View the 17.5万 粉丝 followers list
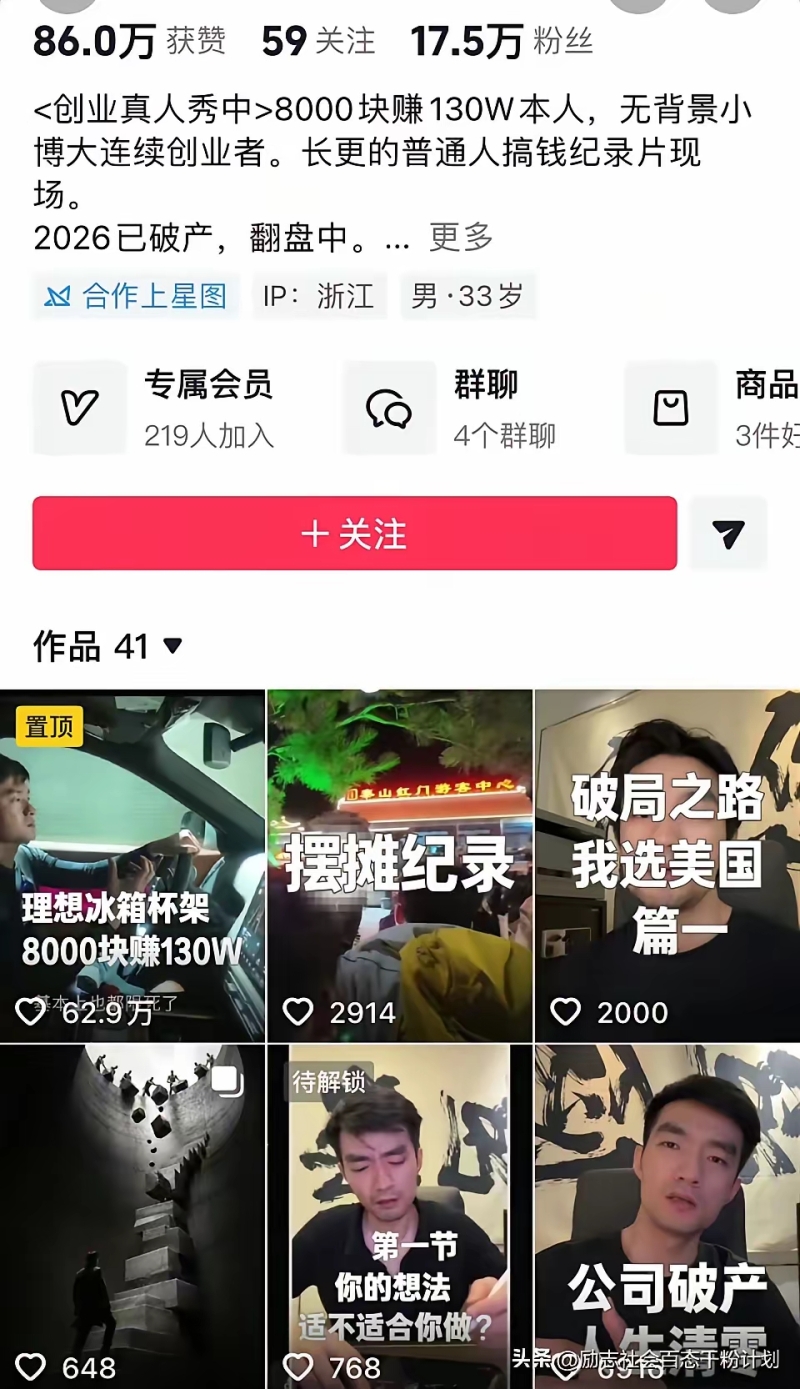 [501, 41]
